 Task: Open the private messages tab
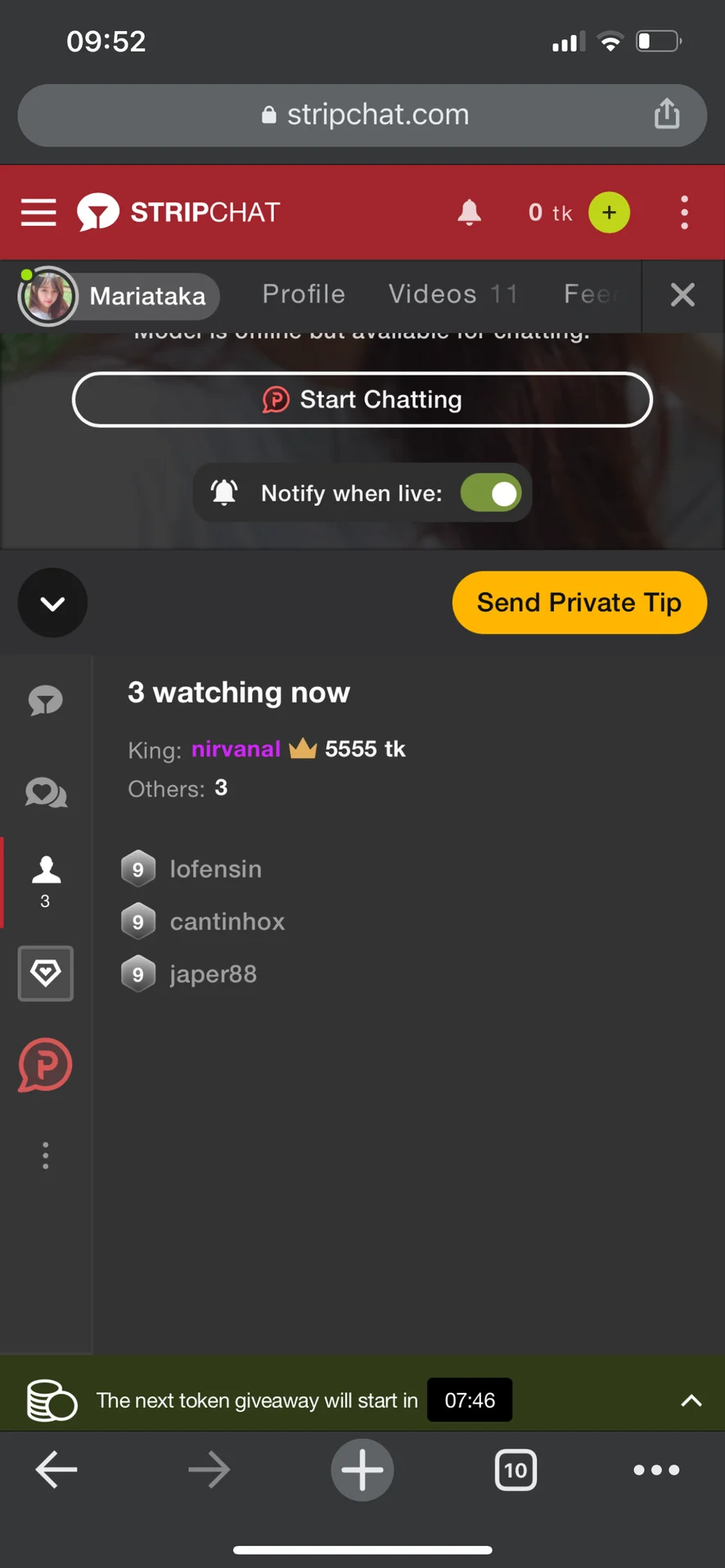[46, 793]
